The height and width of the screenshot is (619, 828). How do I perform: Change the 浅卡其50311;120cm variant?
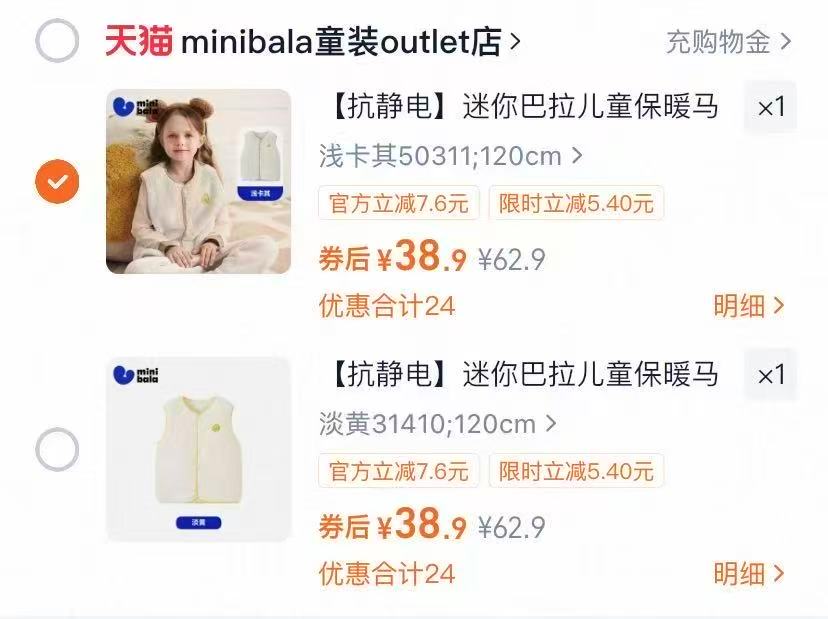click(450, 156)
